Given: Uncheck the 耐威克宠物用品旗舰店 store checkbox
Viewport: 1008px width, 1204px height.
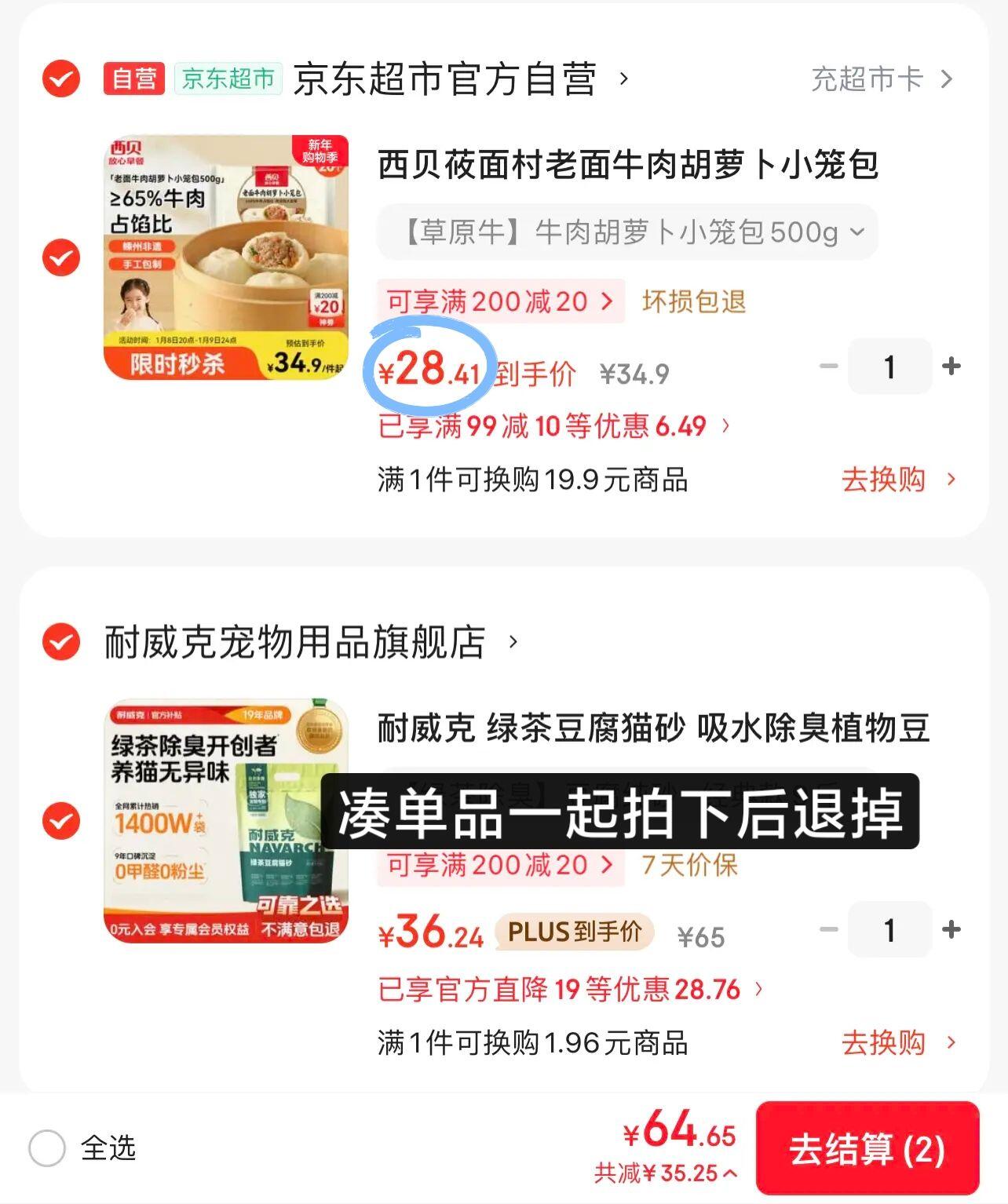Looking at the screenshot, I should pyautogui.click(x=61, y=642).
